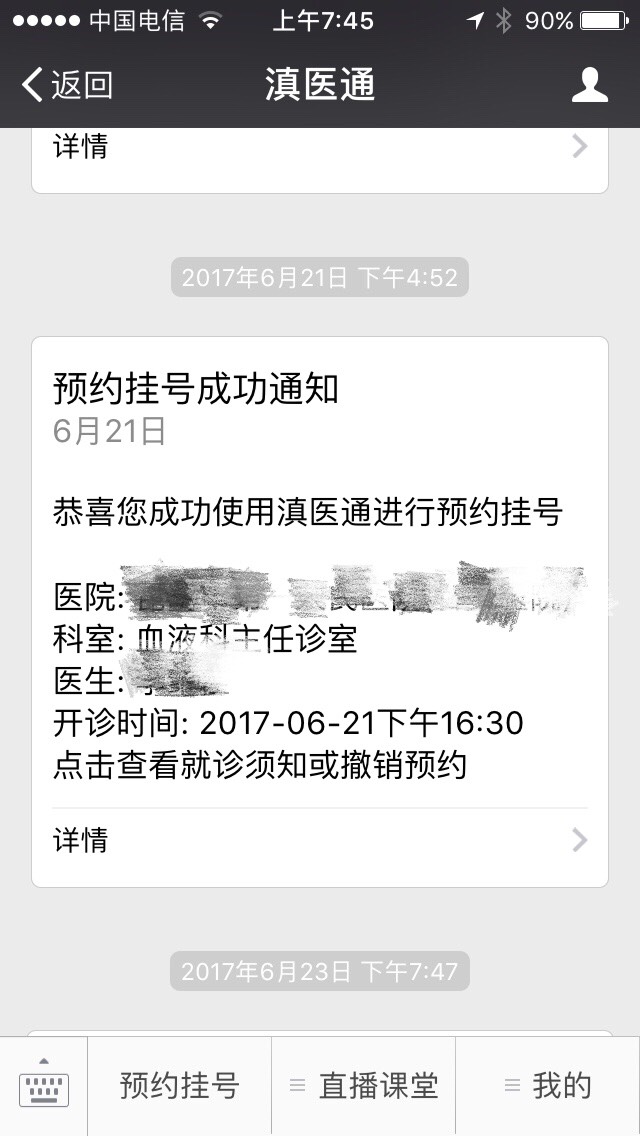The width and height of the screenshot is (640, 1136).
Task: Open the account profile icon
Action: coord(589,85)
